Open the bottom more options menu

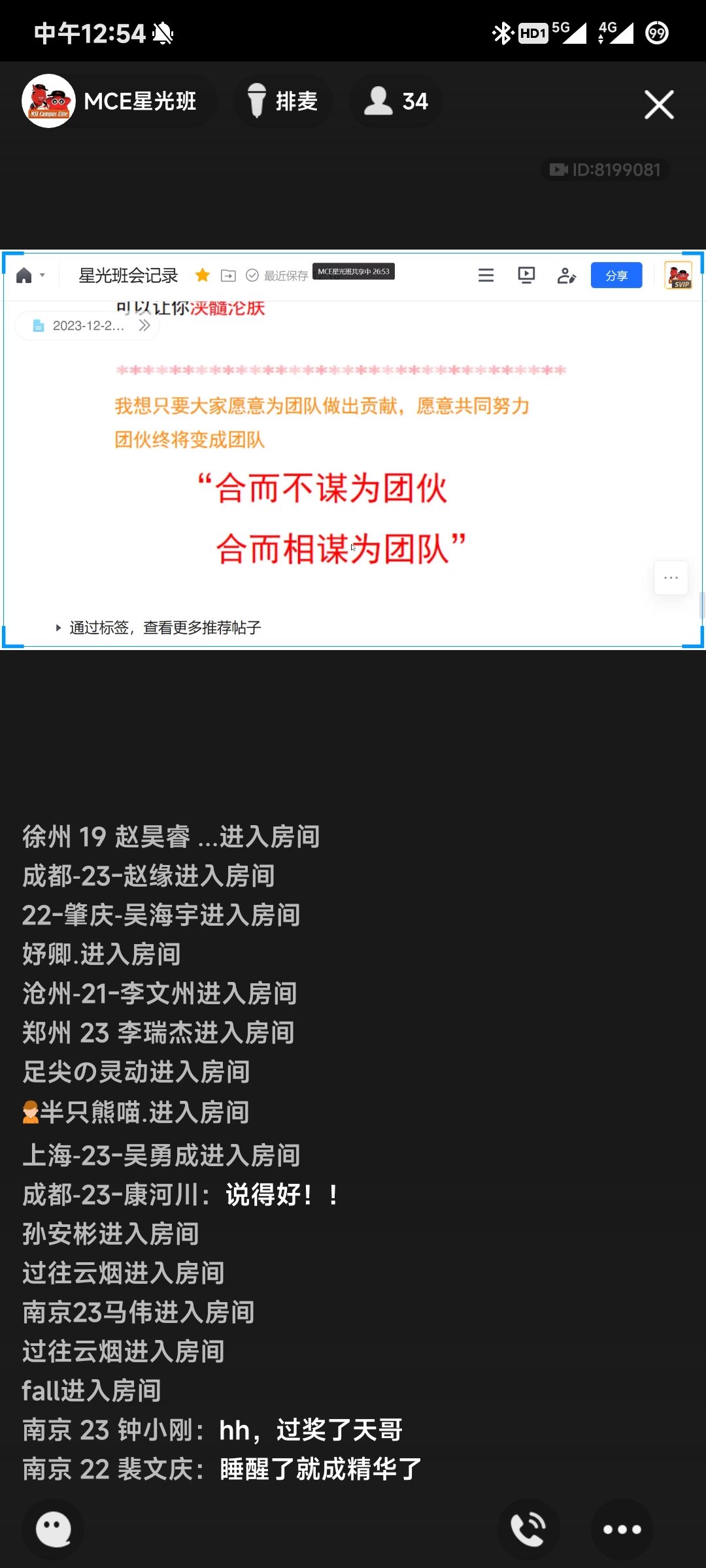(x=622, y=1529)
